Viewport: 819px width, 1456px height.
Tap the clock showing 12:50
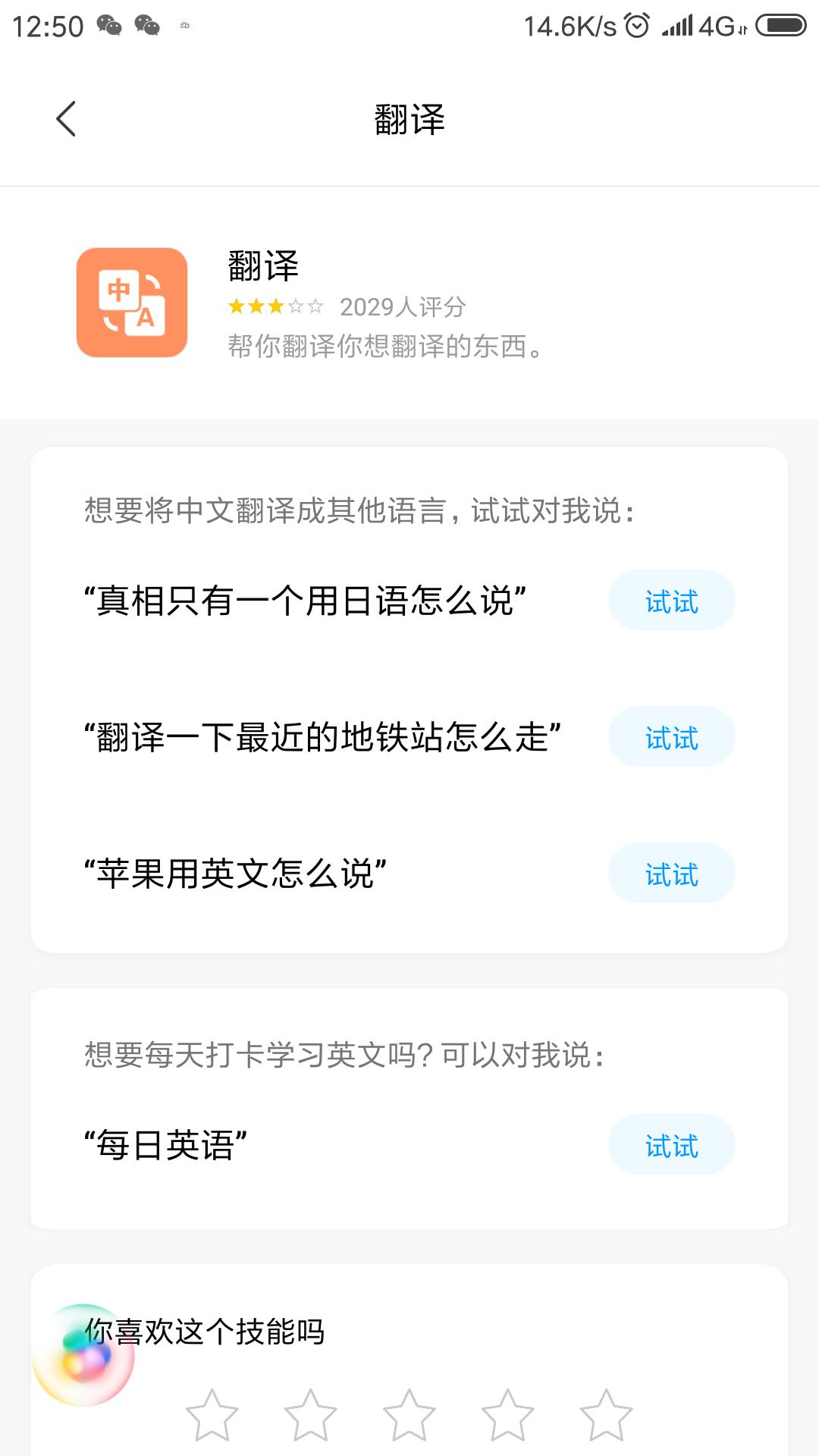point(47,25)
